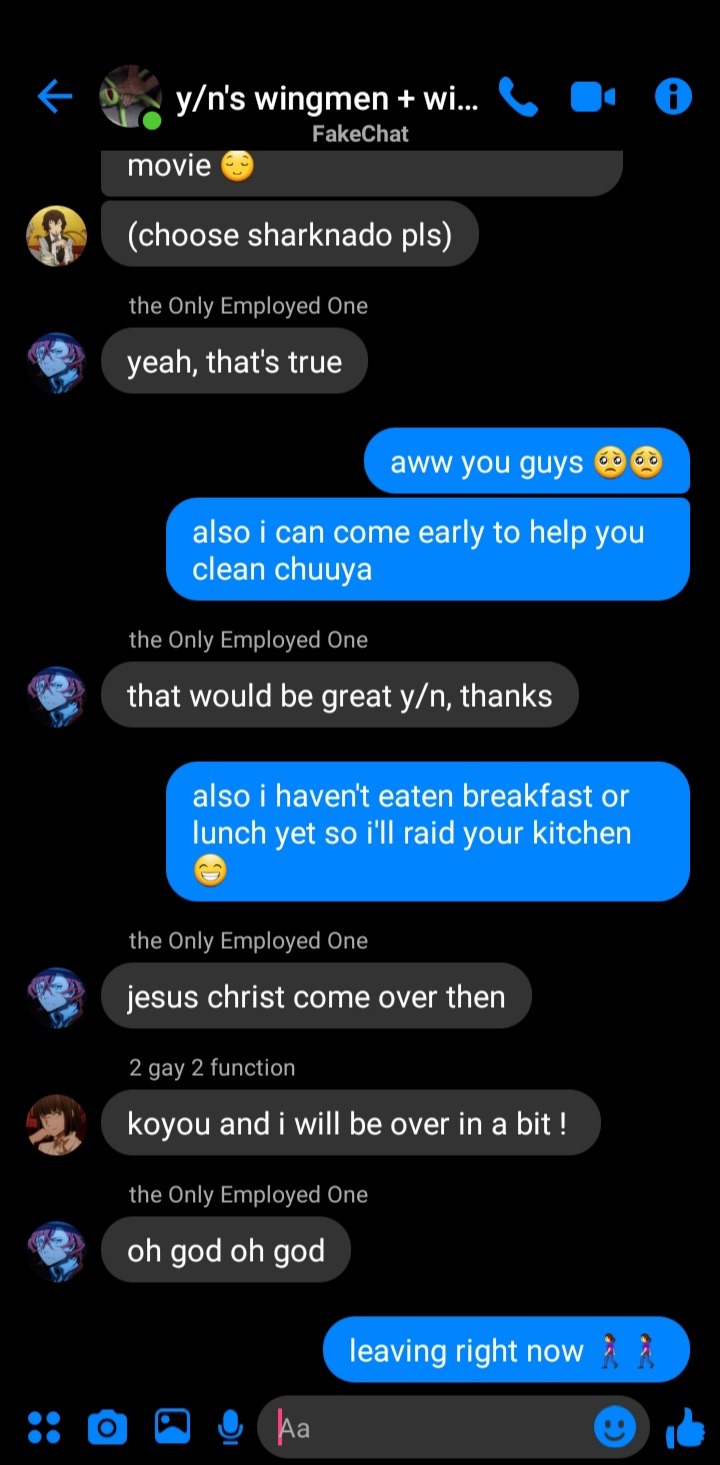
Task: Send a thumbs-up like
Action: (x=685, y=1427)
